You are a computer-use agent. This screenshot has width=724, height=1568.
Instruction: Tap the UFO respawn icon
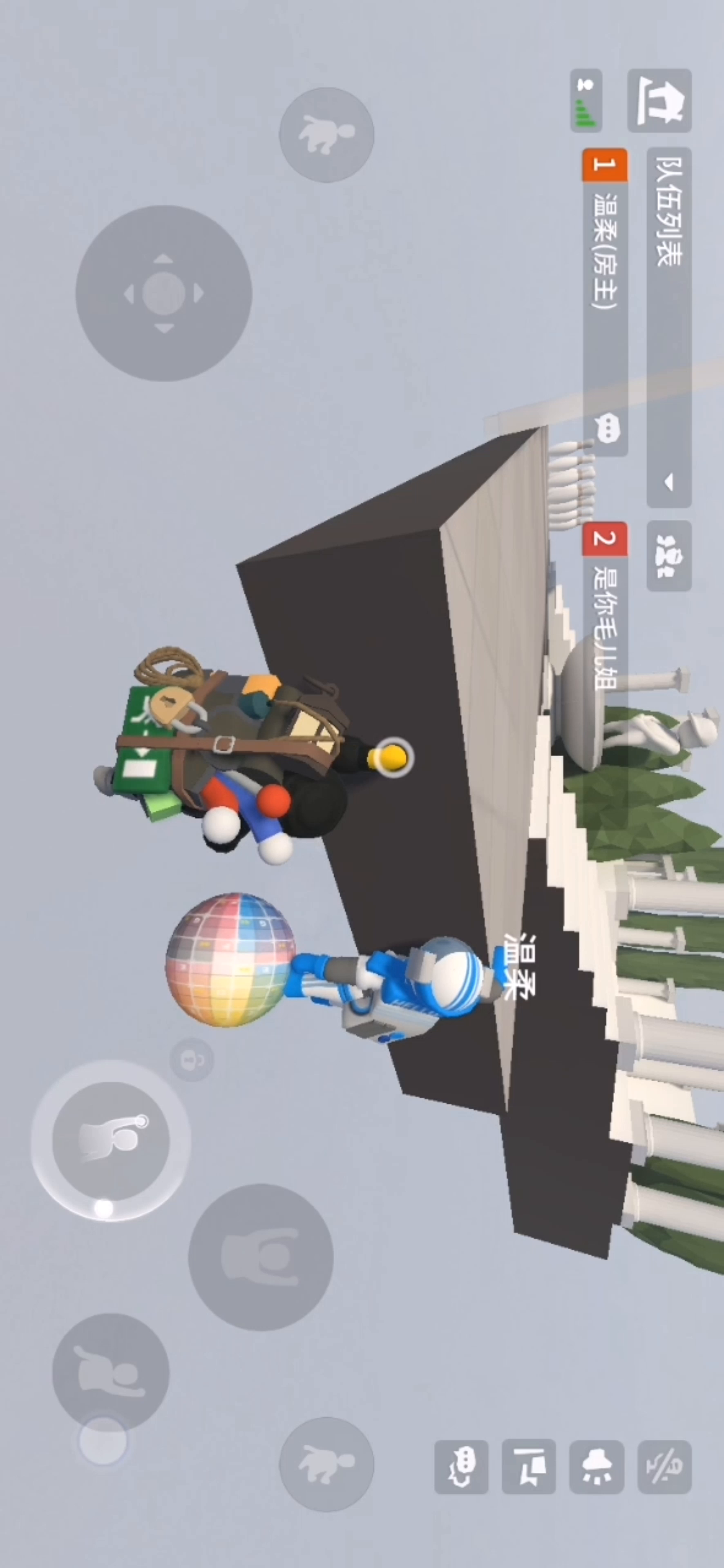596,1467
